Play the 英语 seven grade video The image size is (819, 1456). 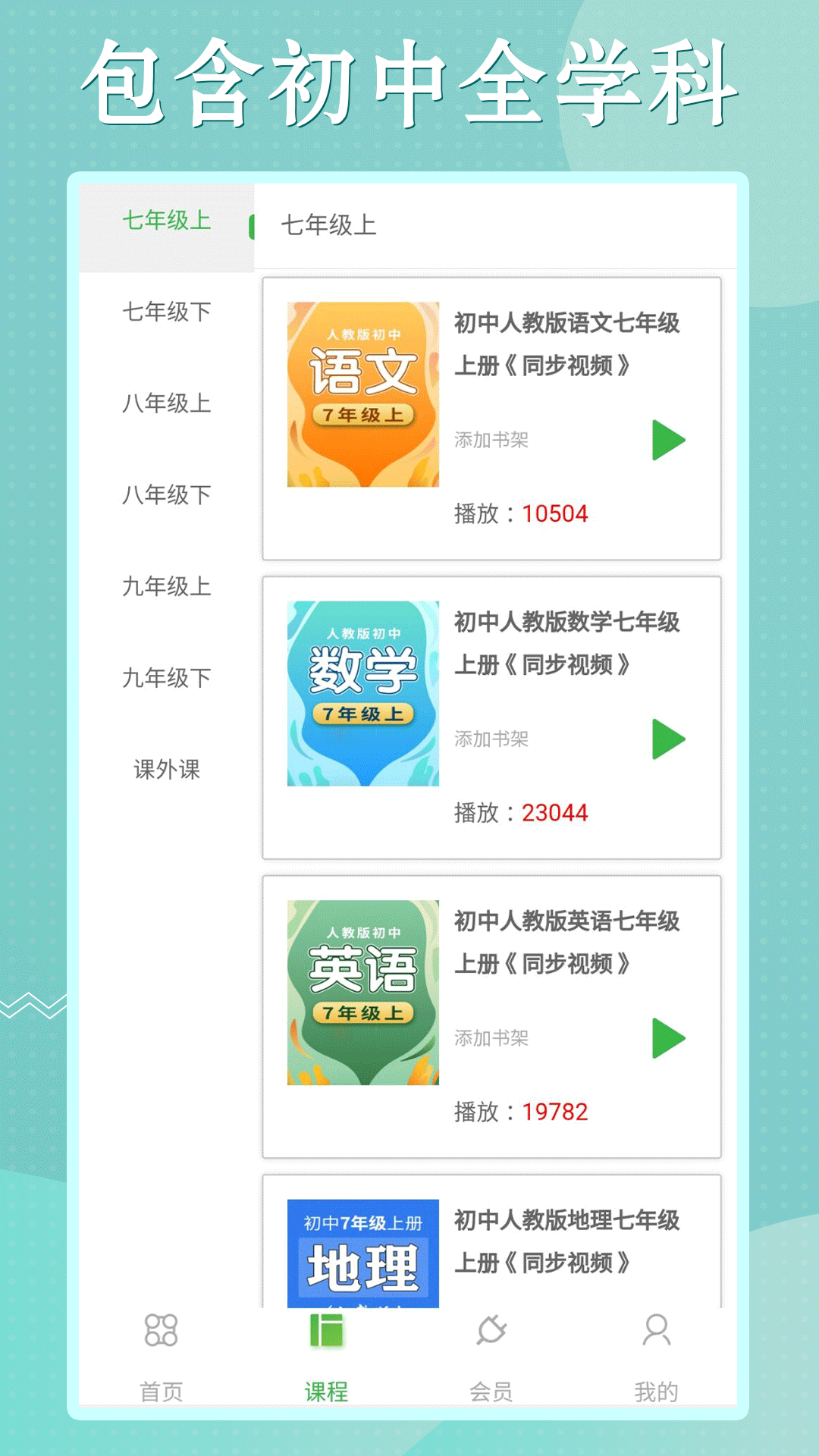(x=668, y=1037)
